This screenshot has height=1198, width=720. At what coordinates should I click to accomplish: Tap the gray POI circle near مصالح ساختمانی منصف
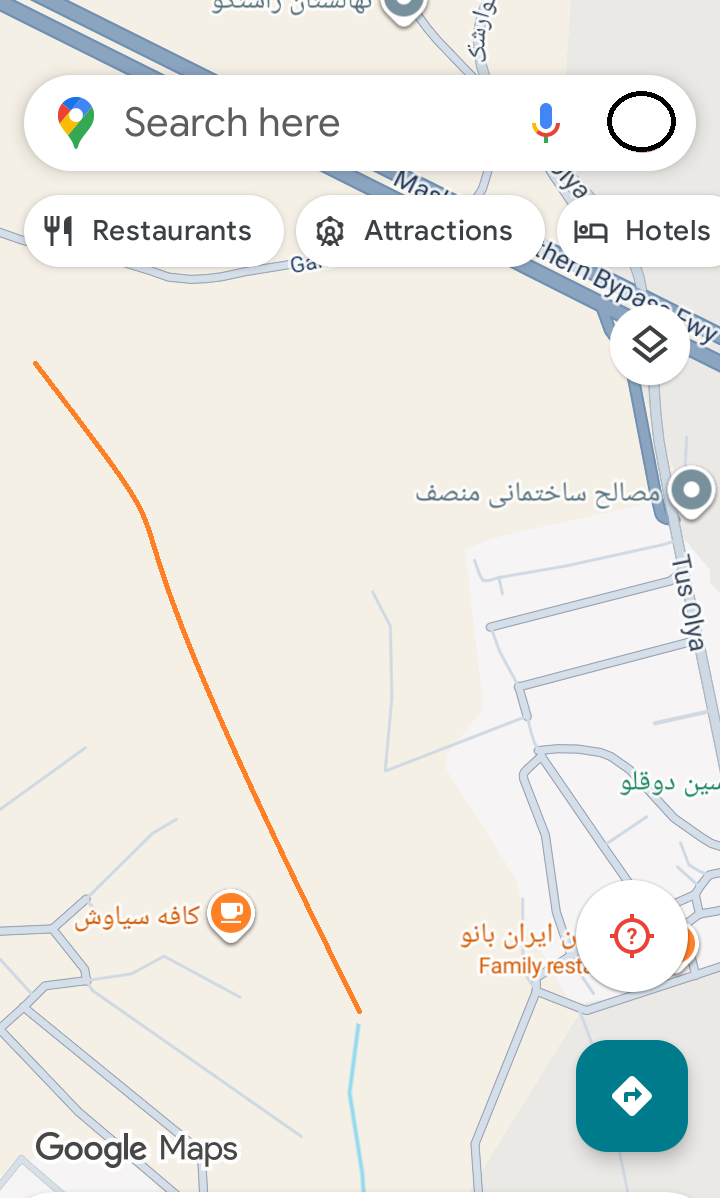pyautogui.click(x=692, y=491)
